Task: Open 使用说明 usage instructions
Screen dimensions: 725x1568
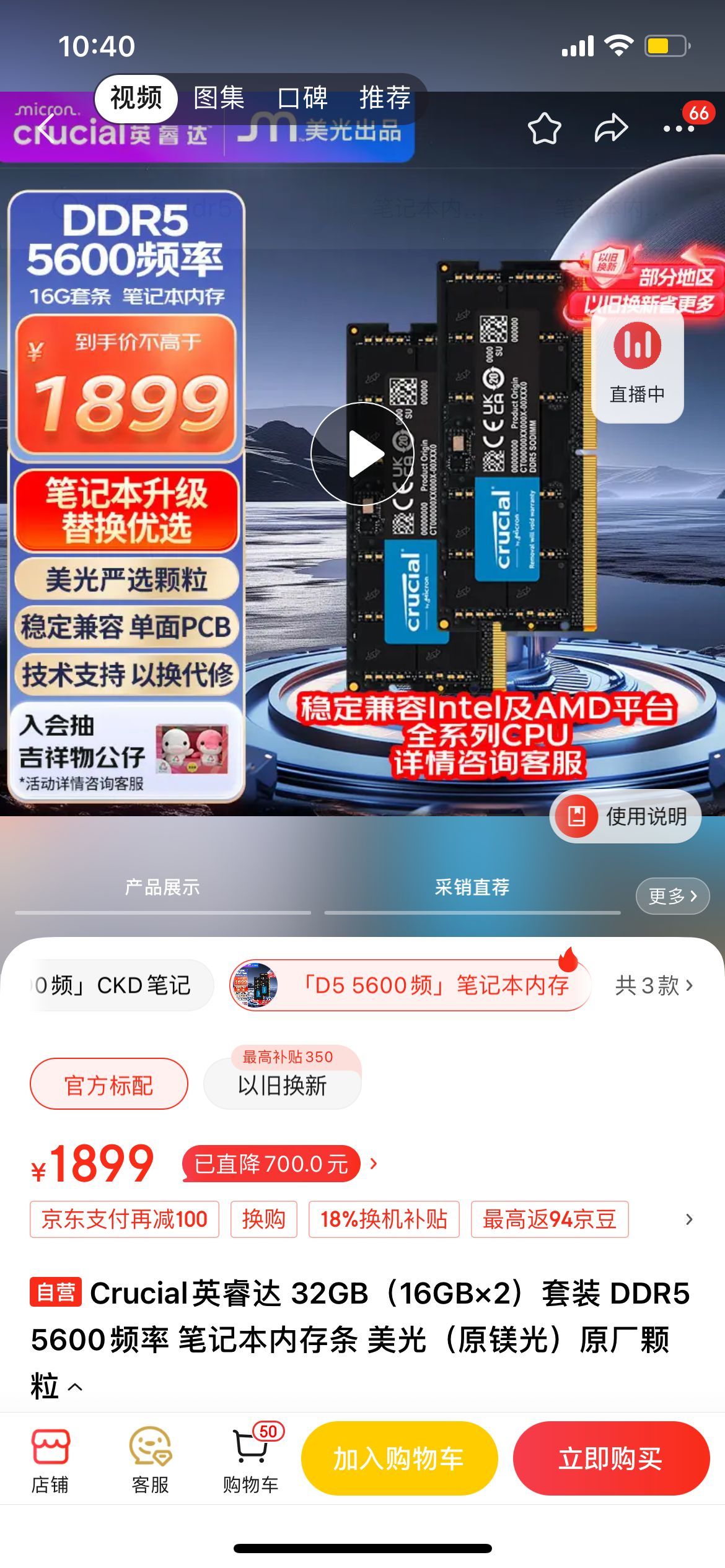Action: tap(626, 816)
